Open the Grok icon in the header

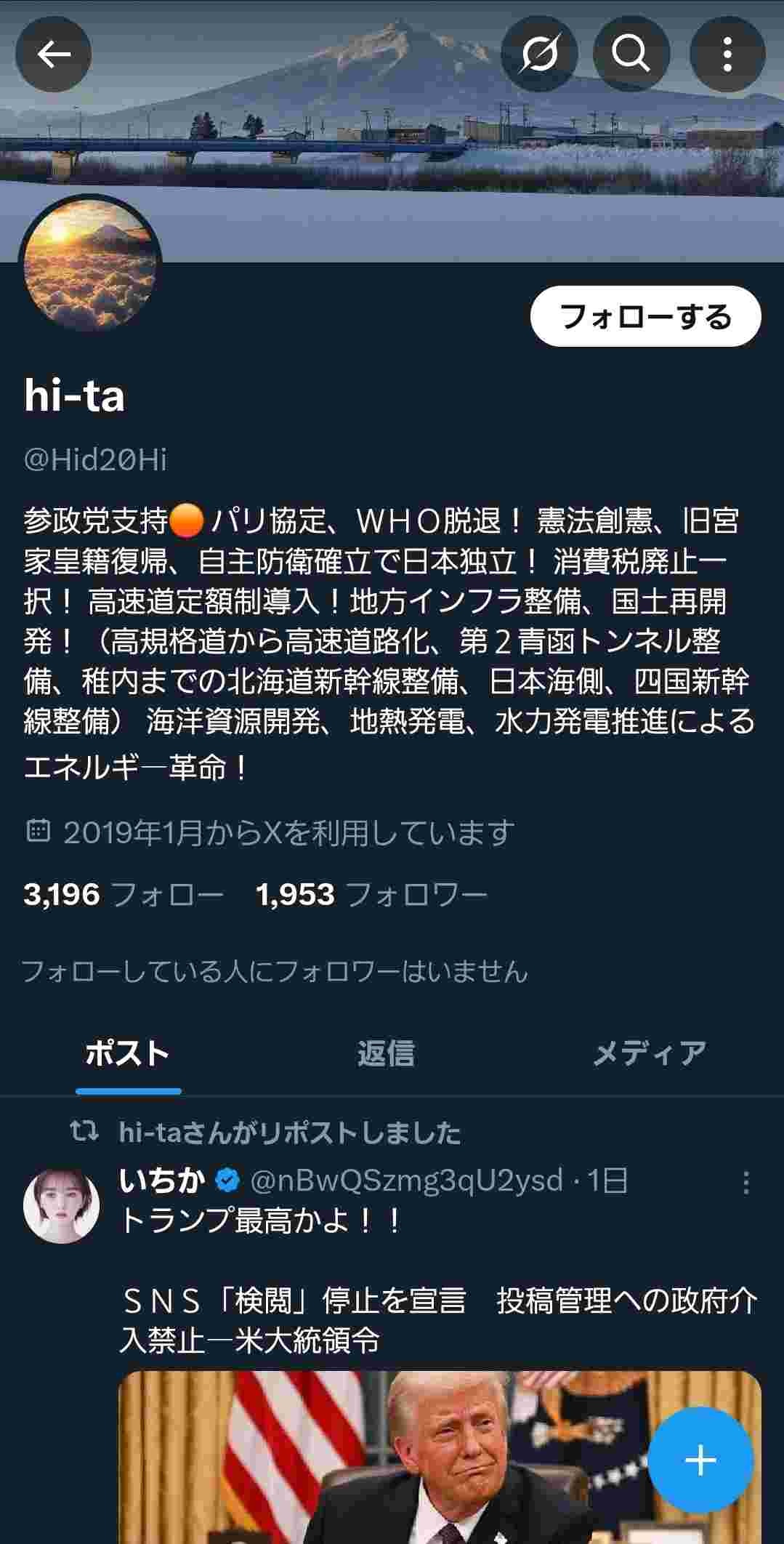point(539,54)
